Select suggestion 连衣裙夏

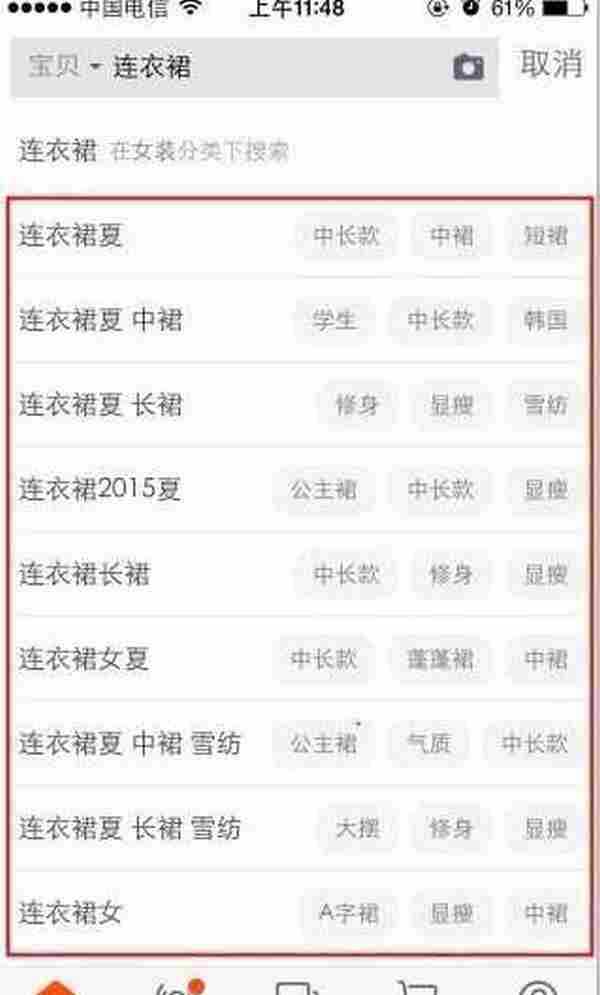(70, 236)
